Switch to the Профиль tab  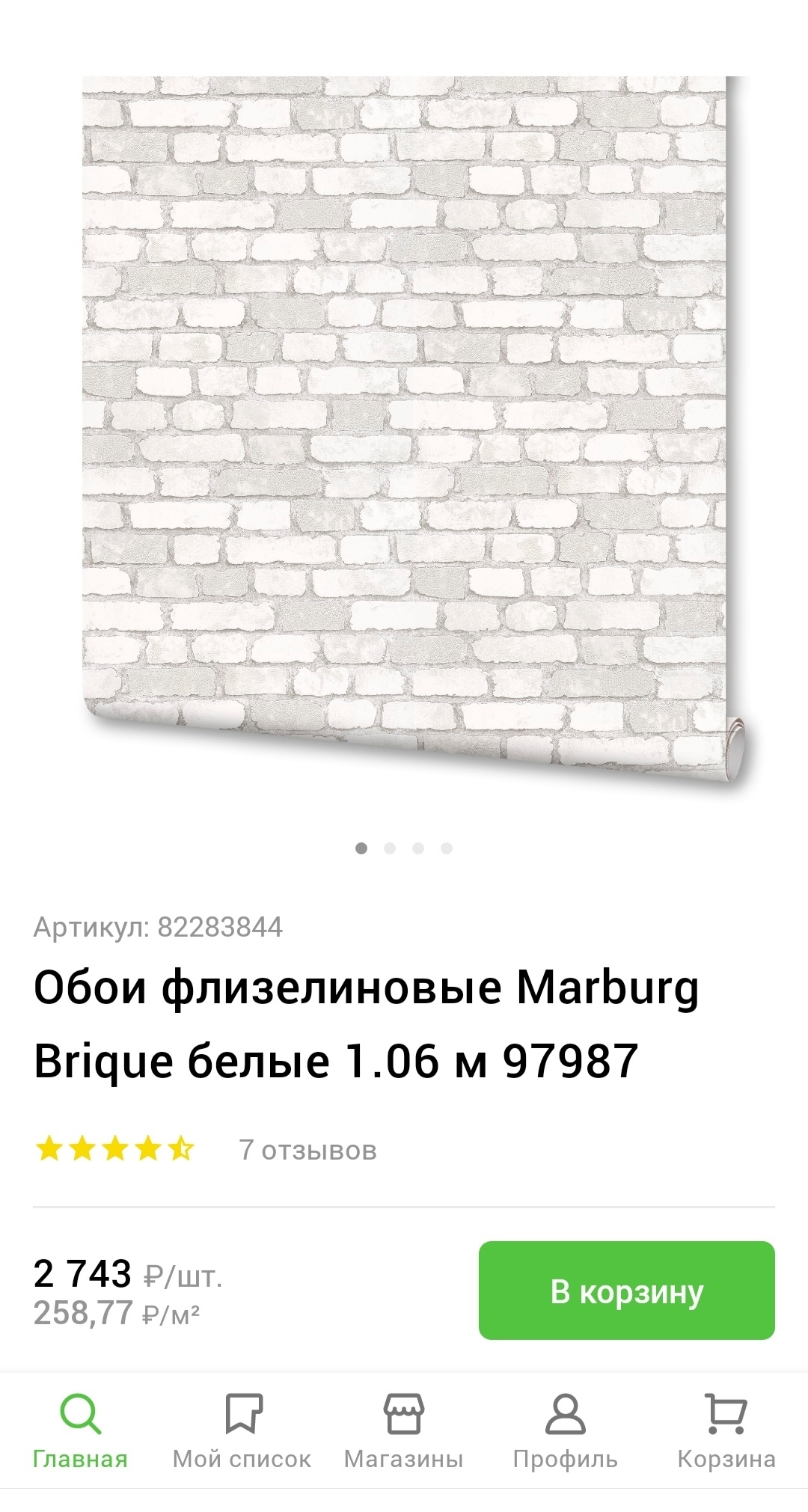565,1429
